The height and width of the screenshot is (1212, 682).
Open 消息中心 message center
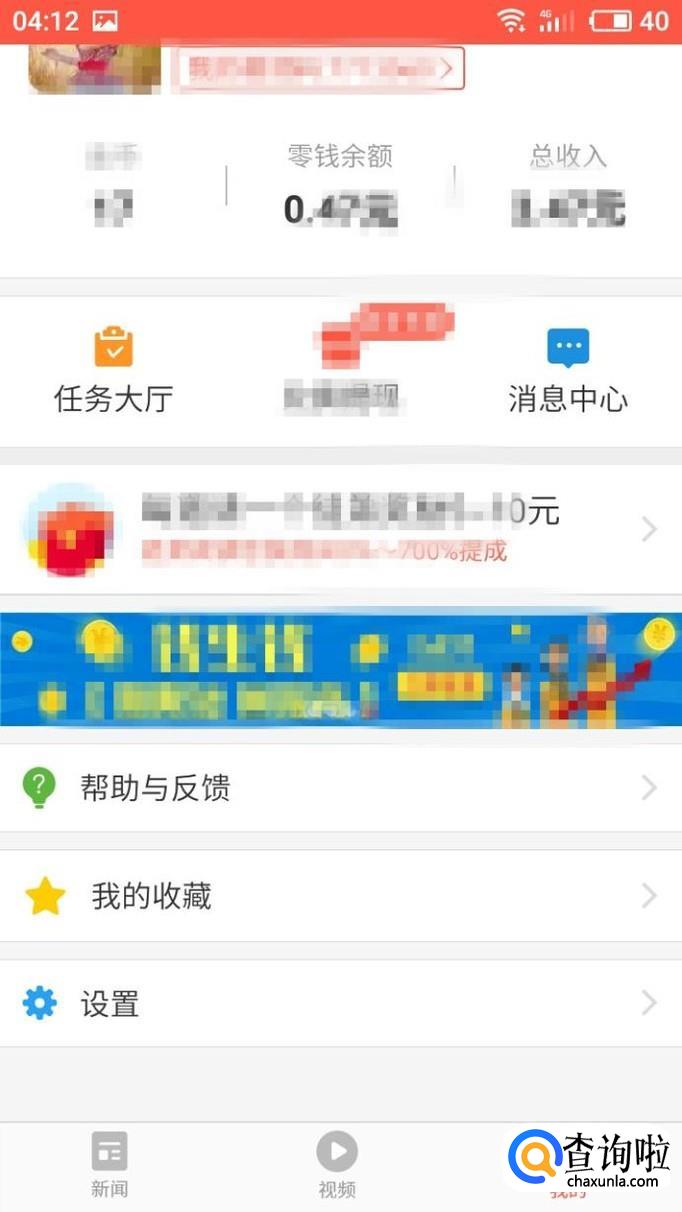(x=568, y=371)
